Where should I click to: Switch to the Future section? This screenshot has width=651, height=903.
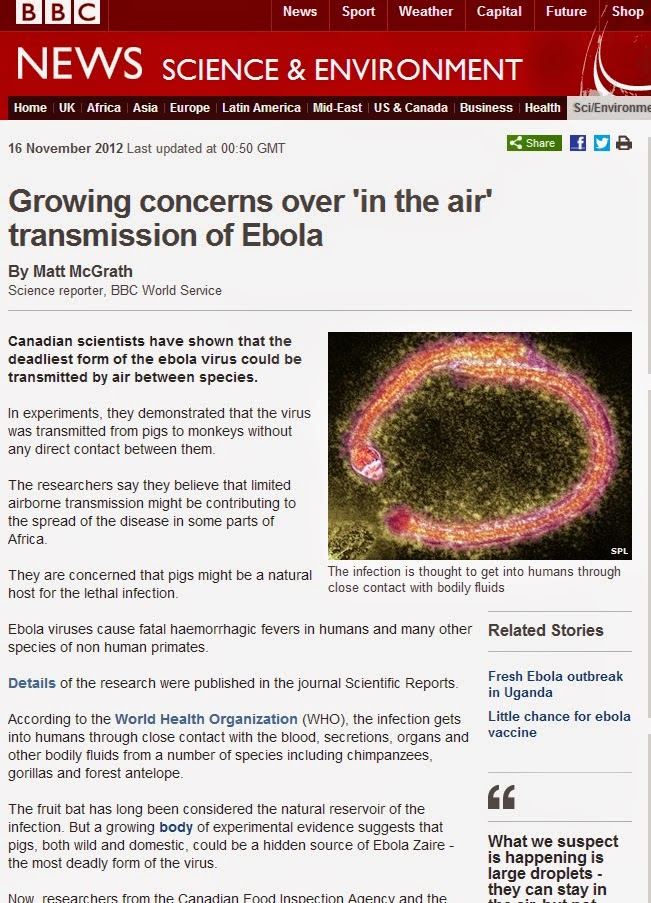pyautogui.click(x=566, y=12)
